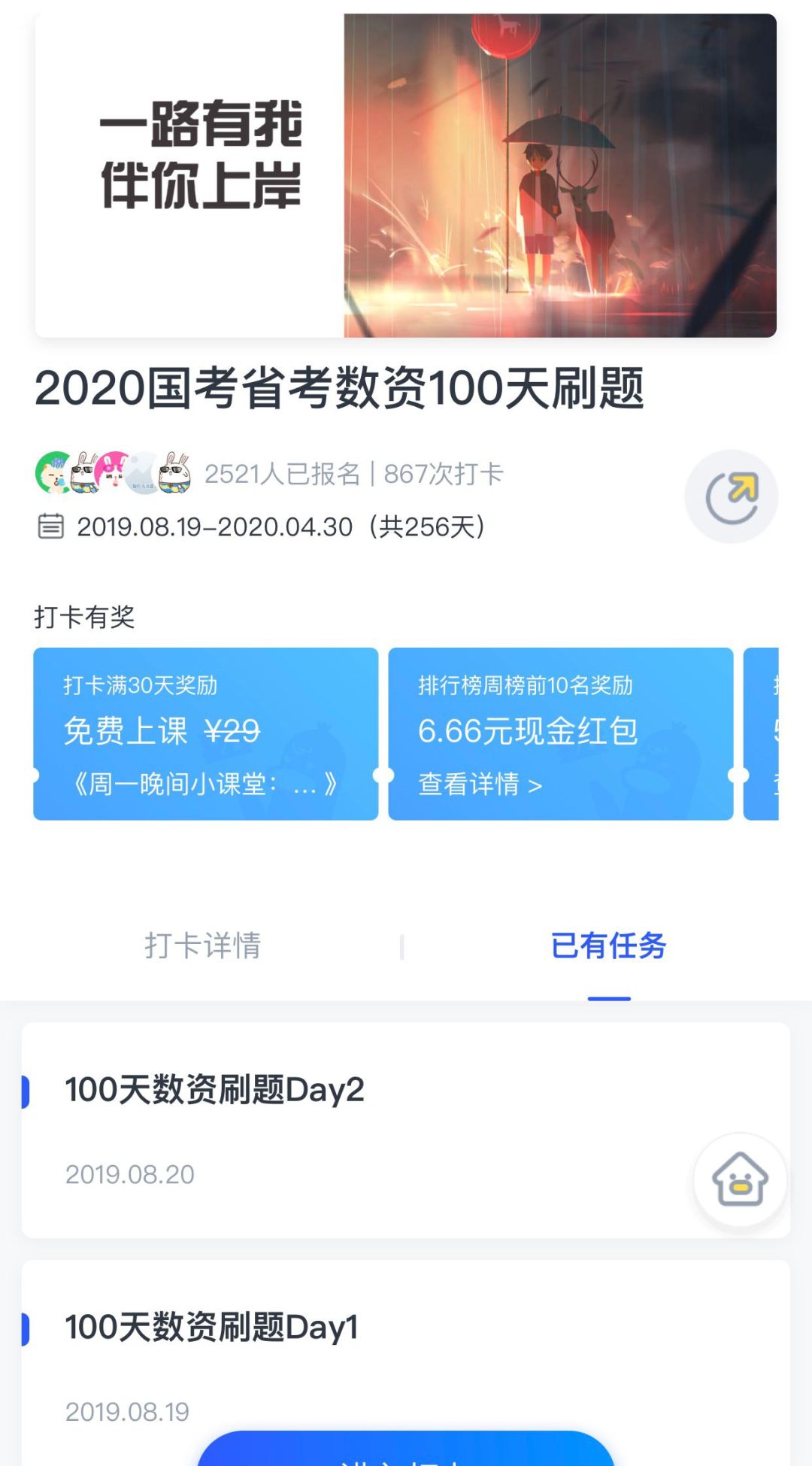Tap the blue button at the bottom

point(406,1452)
